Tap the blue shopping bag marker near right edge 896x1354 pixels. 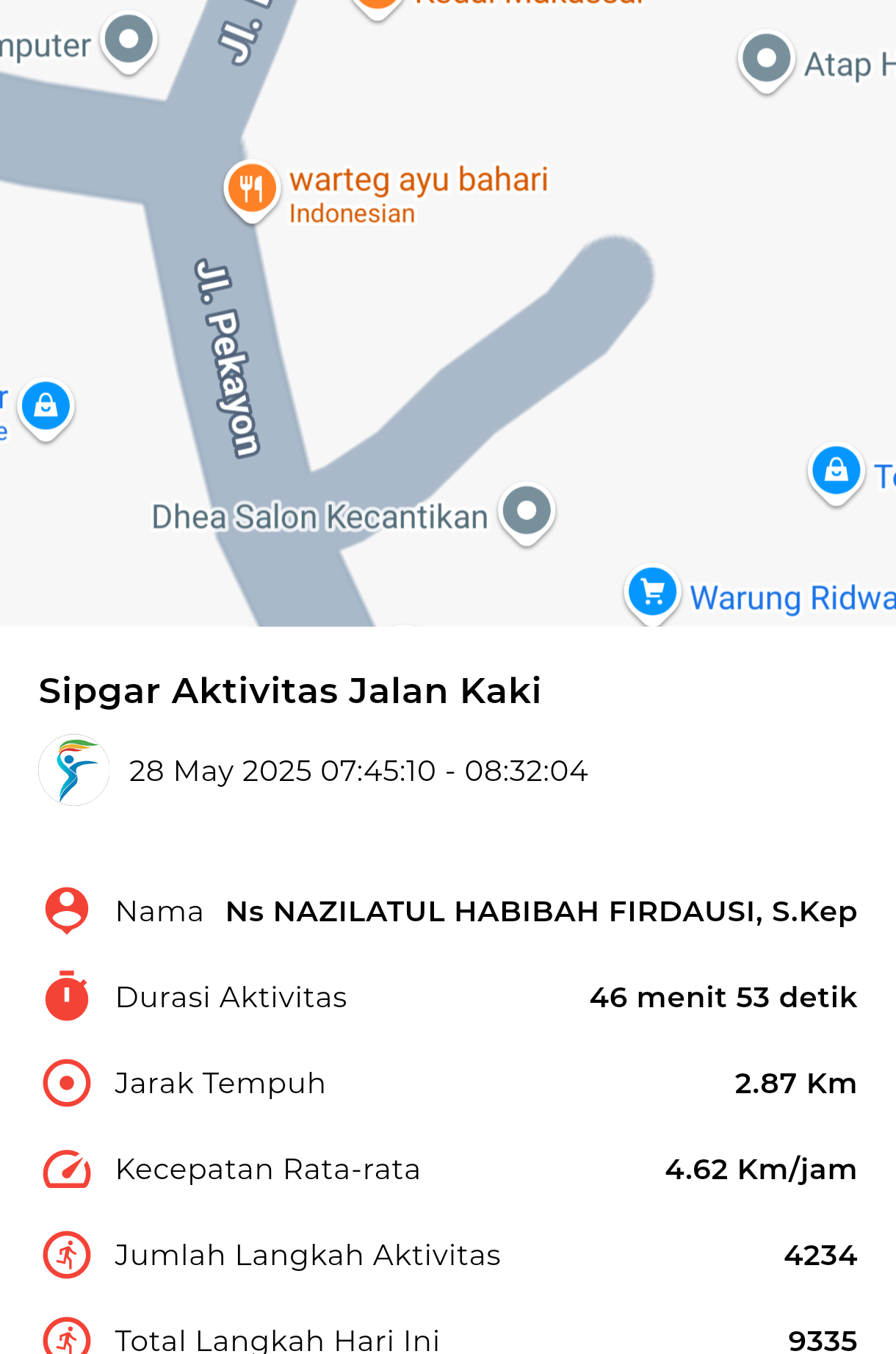(x=836, y=471)
